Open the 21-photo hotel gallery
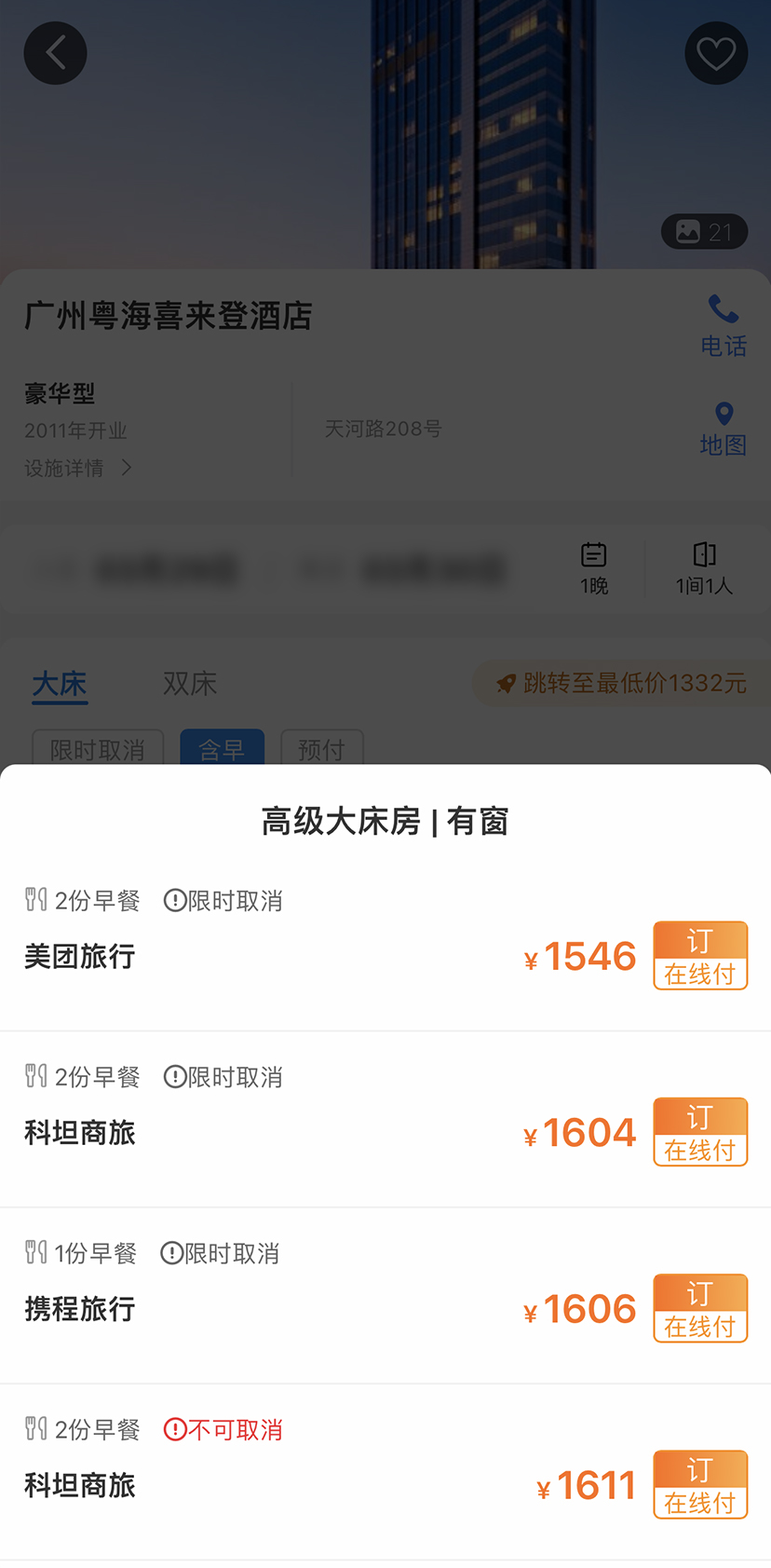Viewport: 771px width, 1568px height. [704, 232]
